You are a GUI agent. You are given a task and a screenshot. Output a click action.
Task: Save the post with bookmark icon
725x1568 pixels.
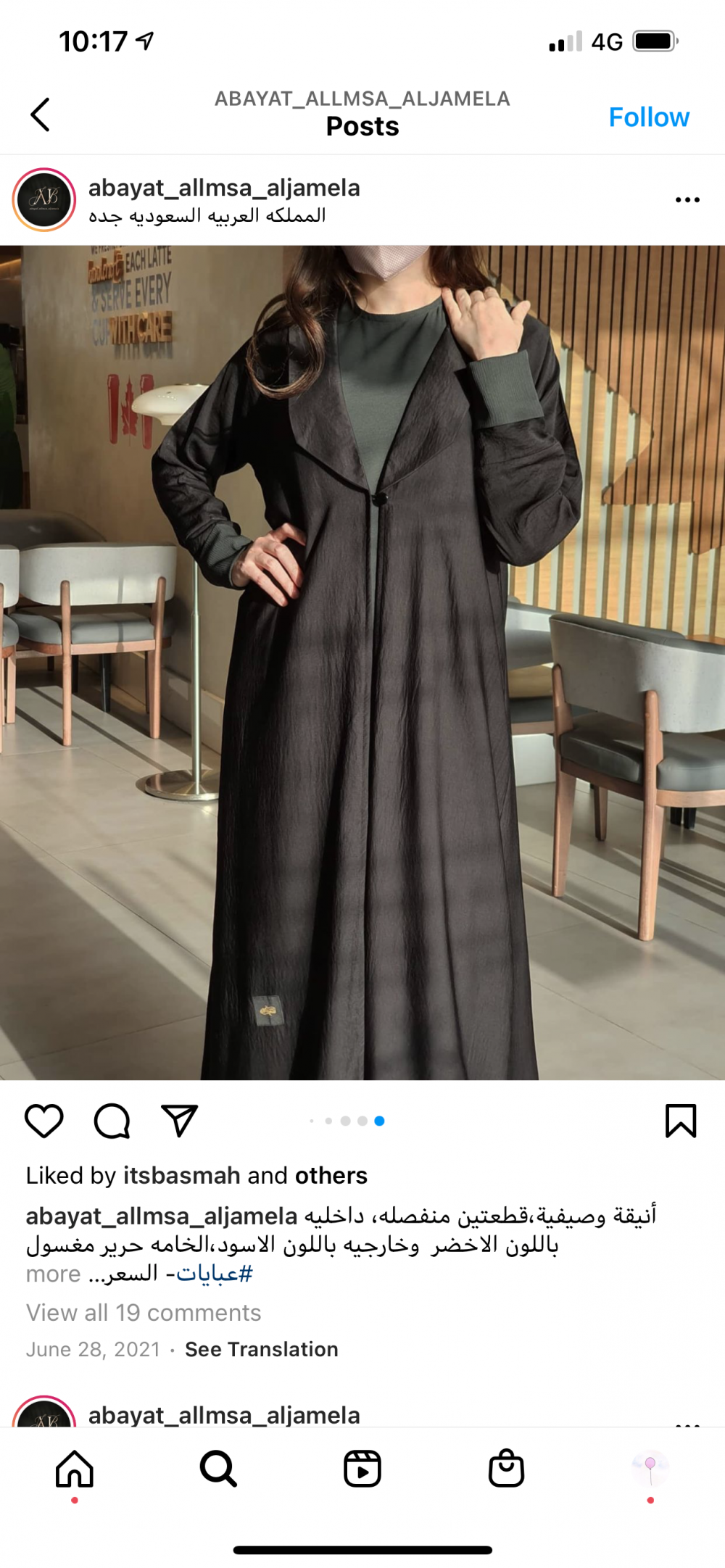(x=680, y=1121)
